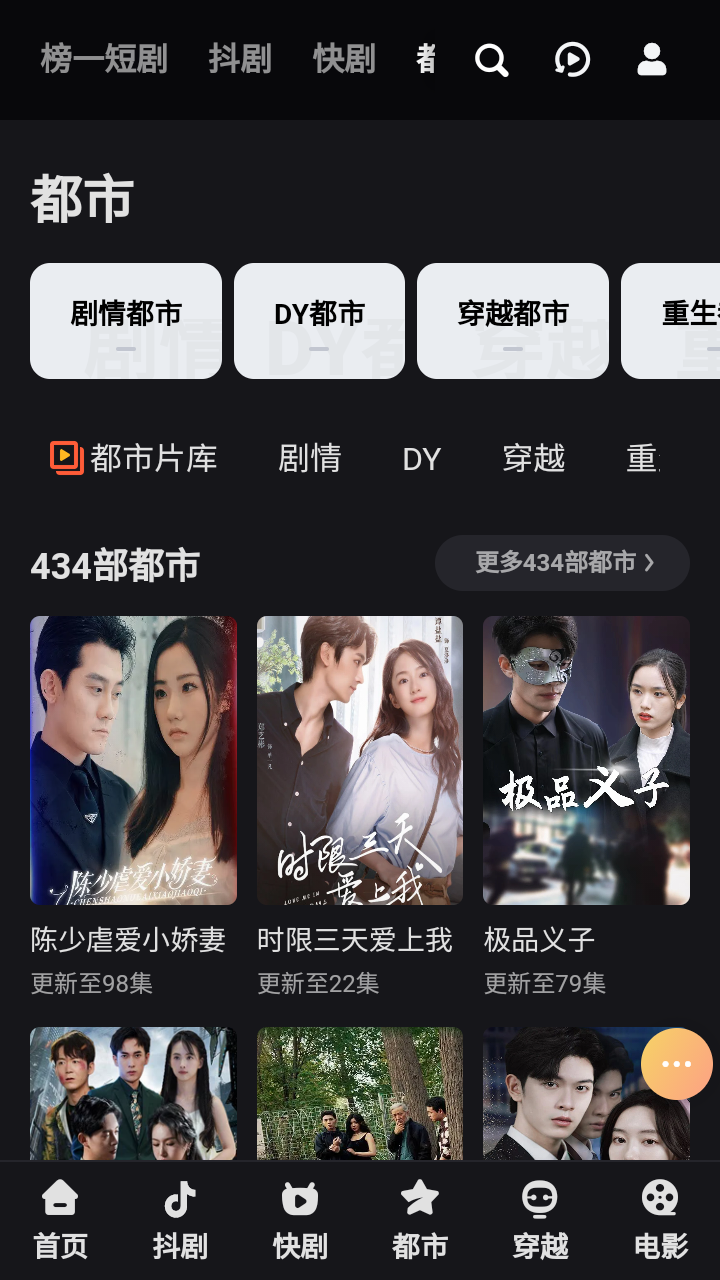Switch to the DY filter tab
Image resolution: width=720 pixels, height=1280 pixels.
[422, 458]
